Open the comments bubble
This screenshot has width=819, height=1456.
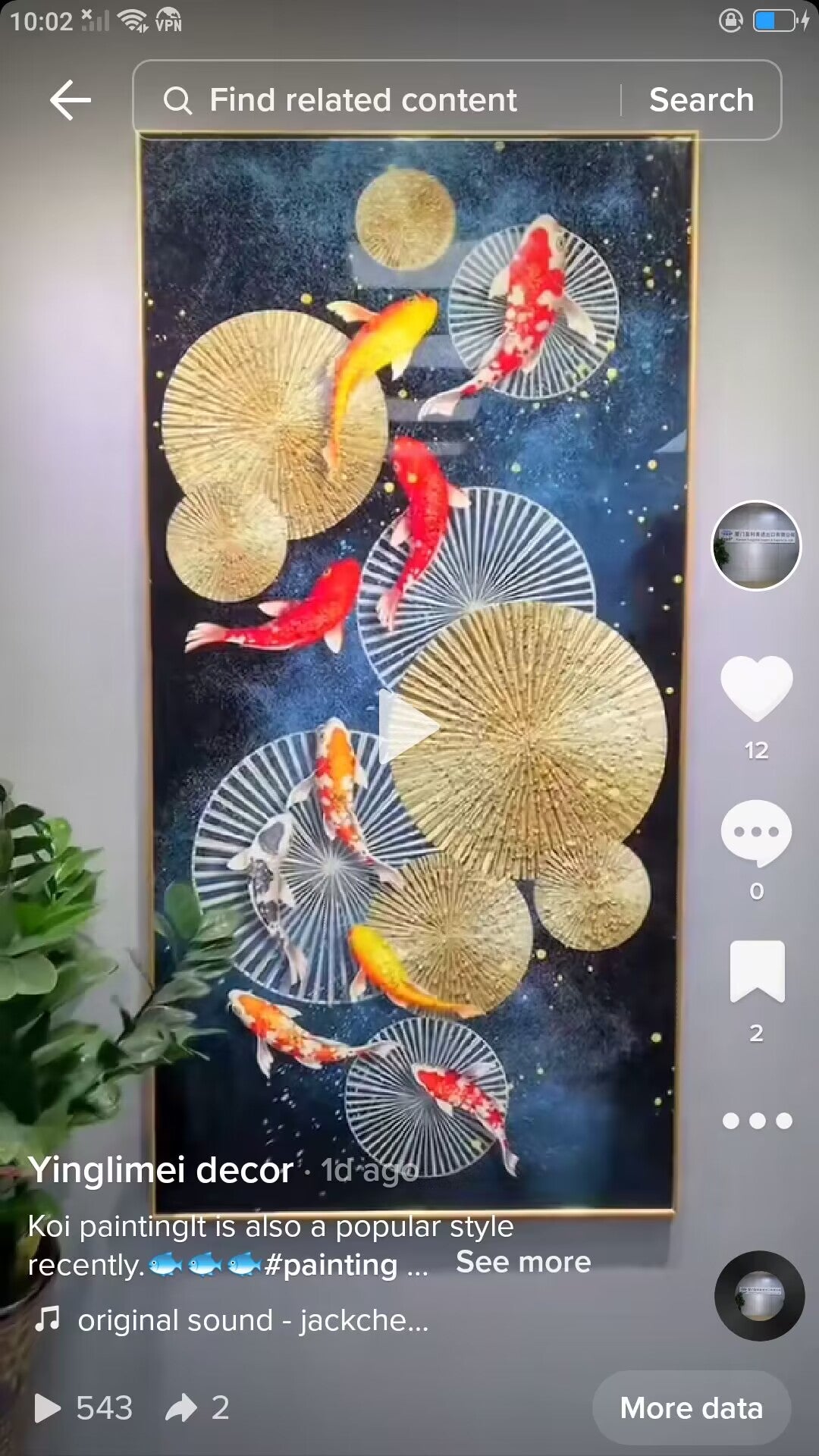[x=756, y=833]
